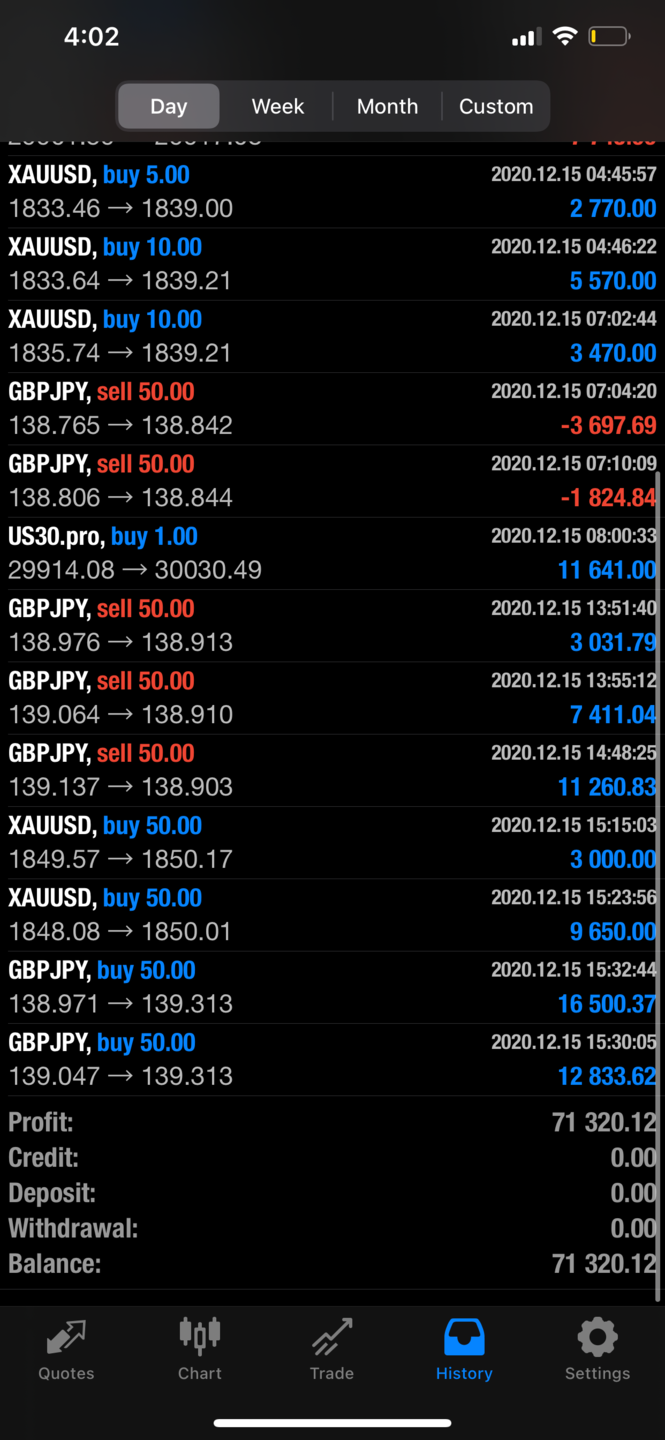Expand the XAUUSD buy 5.00 trade
Screen dimensions: 665x1440
click(332, 192)
